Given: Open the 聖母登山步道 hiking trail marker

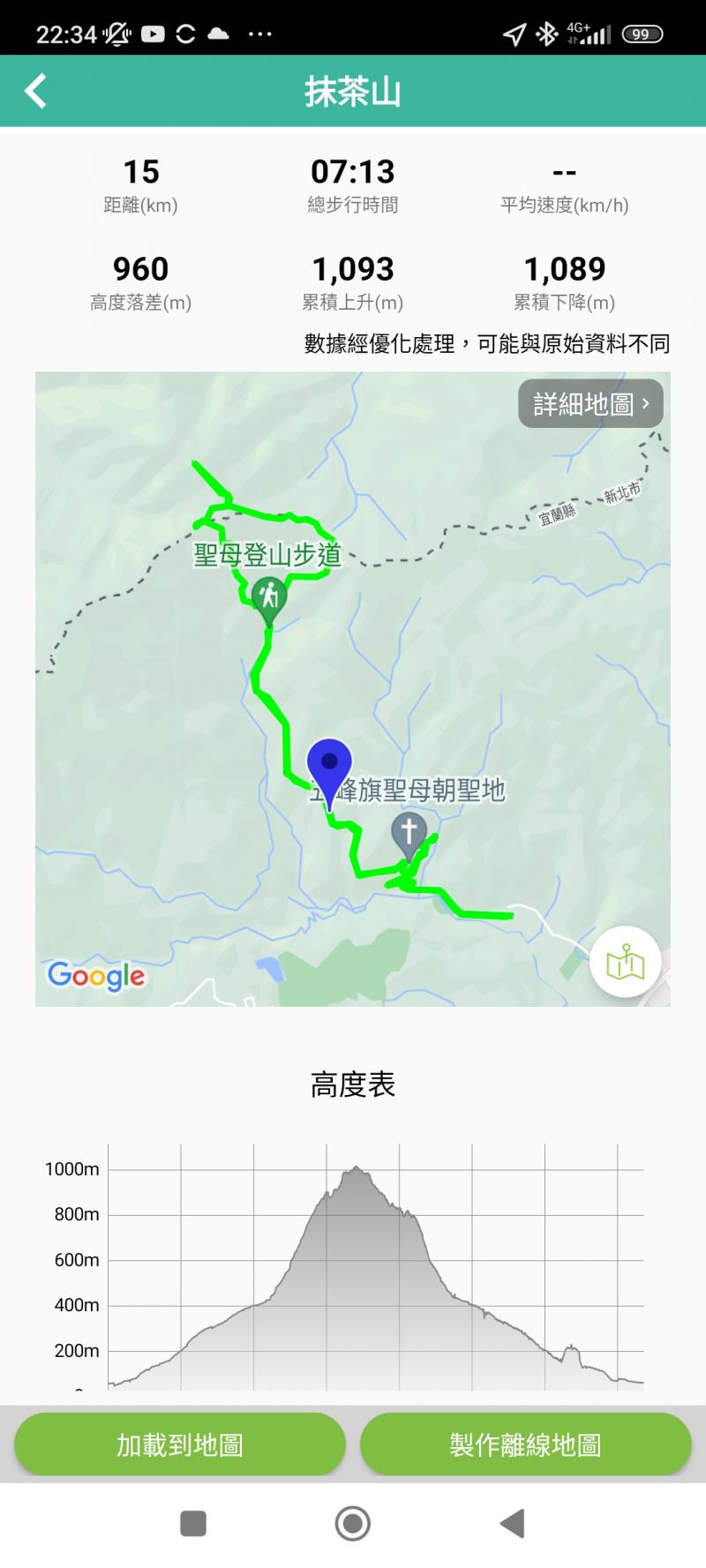Looking at the screenshot, I should tap(269, 597).
